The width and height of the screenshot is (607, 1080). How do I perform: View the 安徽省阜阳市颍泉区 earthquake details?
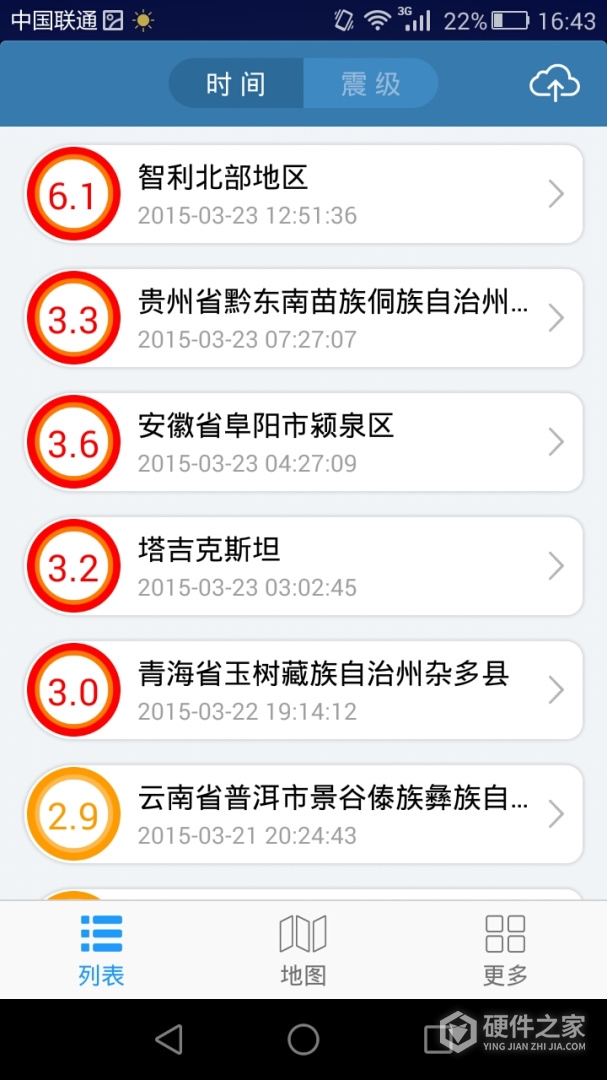click(x=304, y=442)
